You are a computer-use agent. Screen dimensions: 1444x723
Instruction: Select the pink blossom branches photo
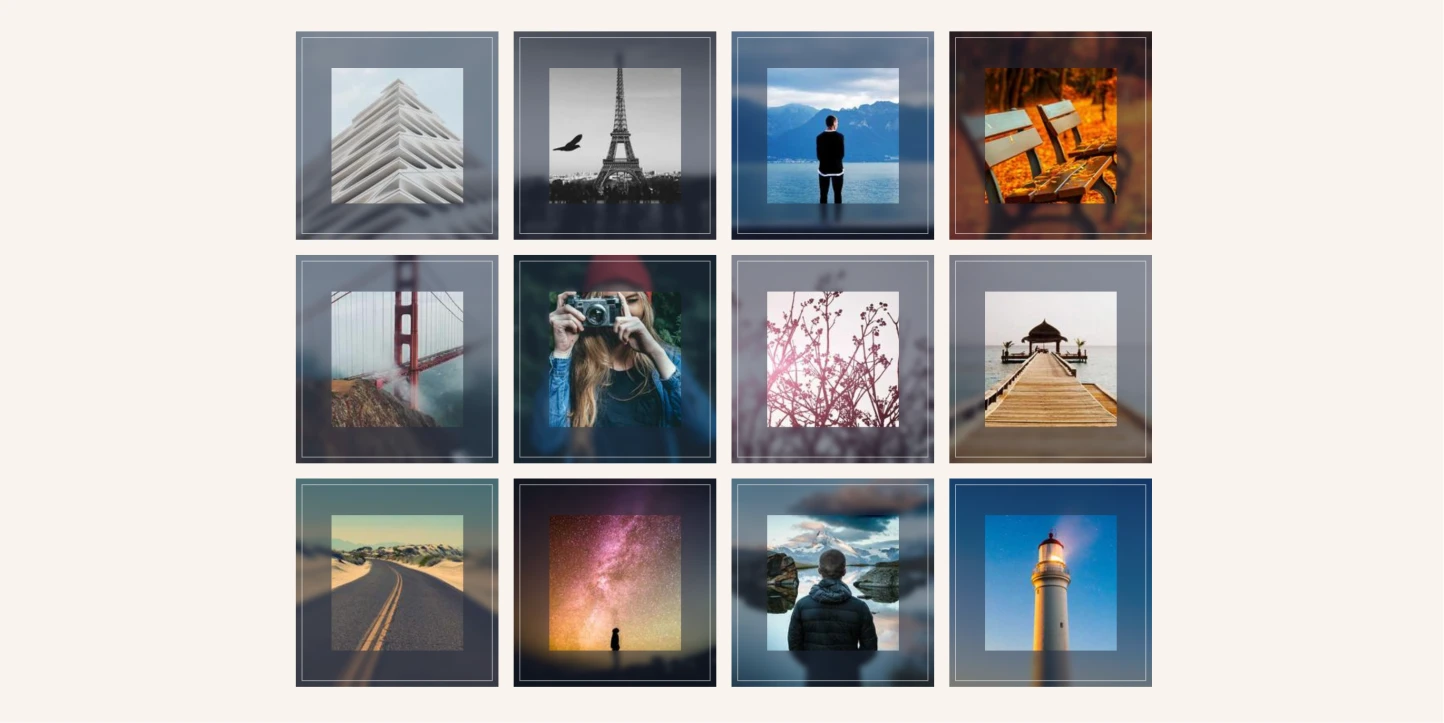click(833, 359)
